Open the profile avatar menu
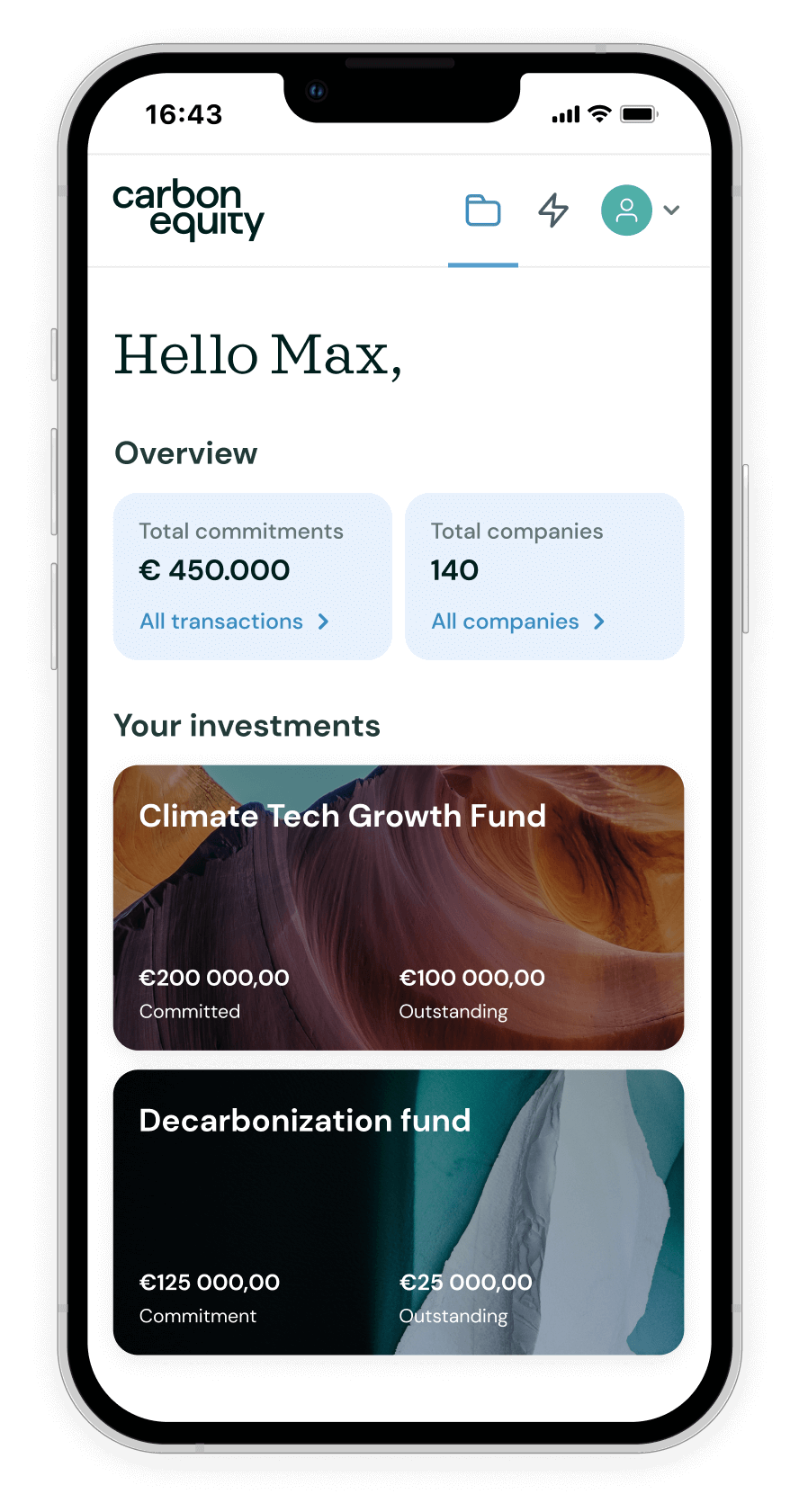This screenshot has height=1512, width=799. point(627,210)
